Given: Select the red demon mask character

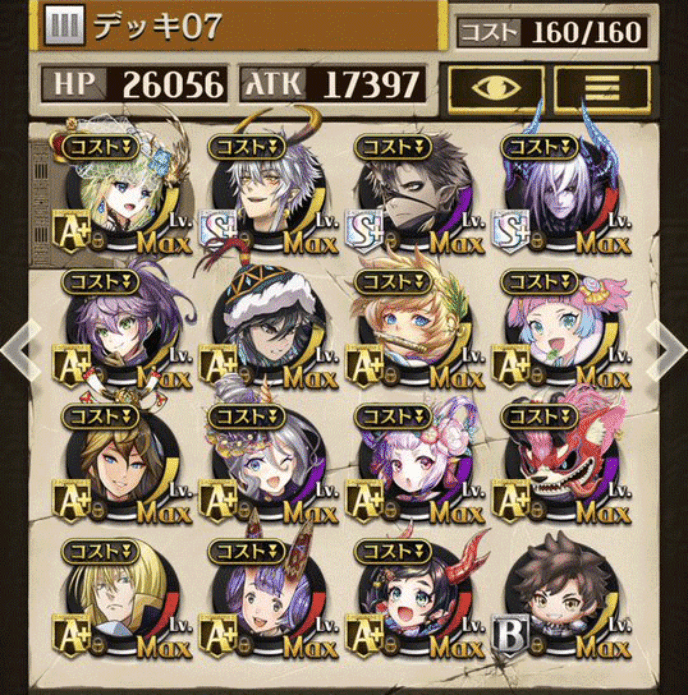Looking at the screenshot, I should pyautogui.click(x=561, y=465).
